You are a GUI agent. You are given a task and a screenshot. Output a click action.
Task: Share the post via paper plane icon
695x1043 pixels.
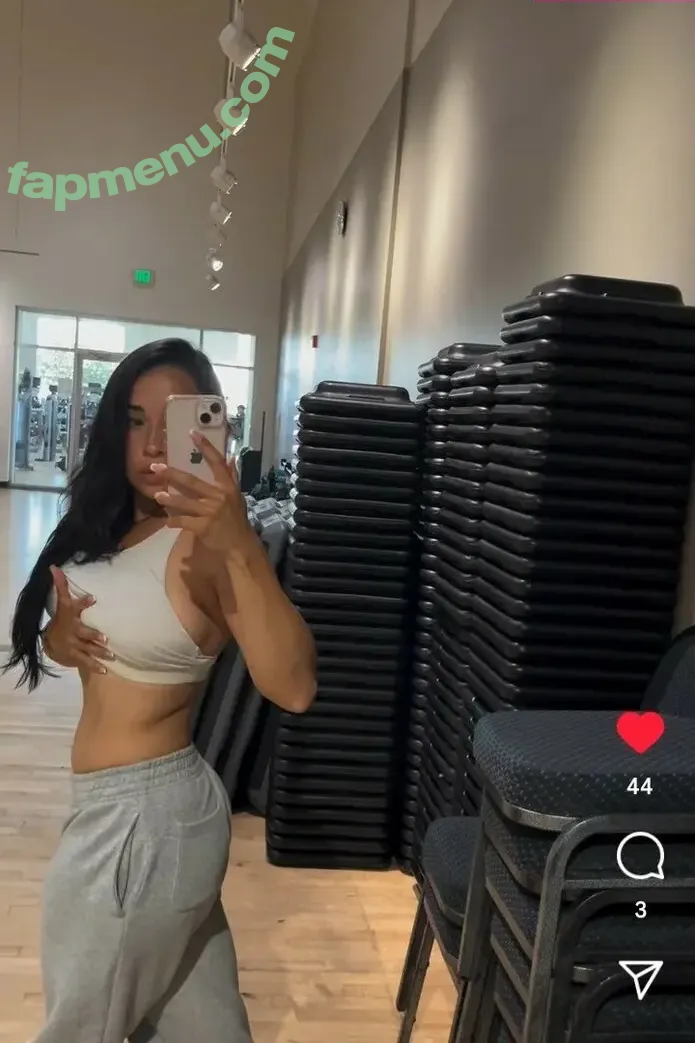pos(640,979)
